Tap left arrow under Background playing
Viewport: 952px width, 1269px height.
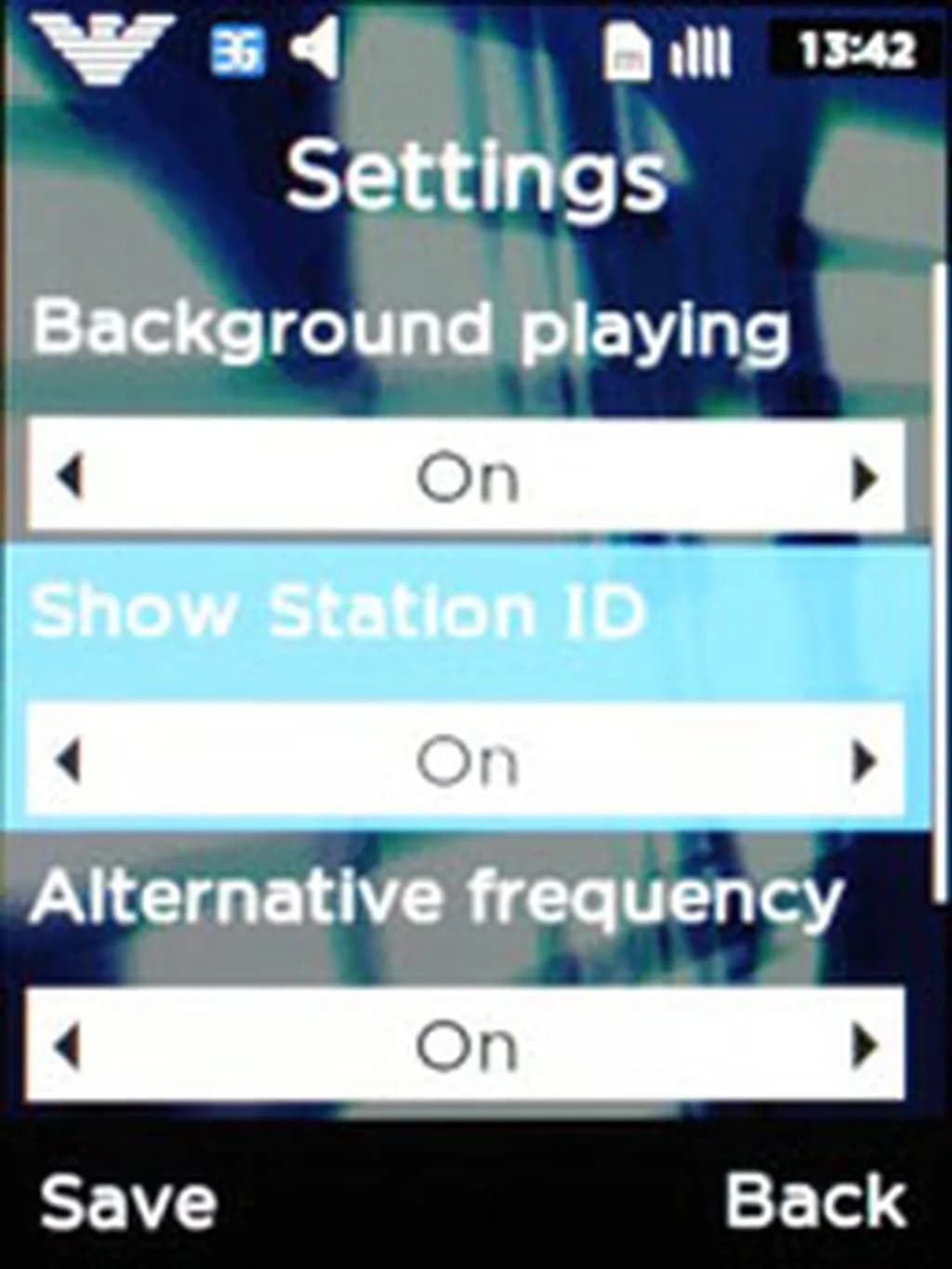coord(70,477)
